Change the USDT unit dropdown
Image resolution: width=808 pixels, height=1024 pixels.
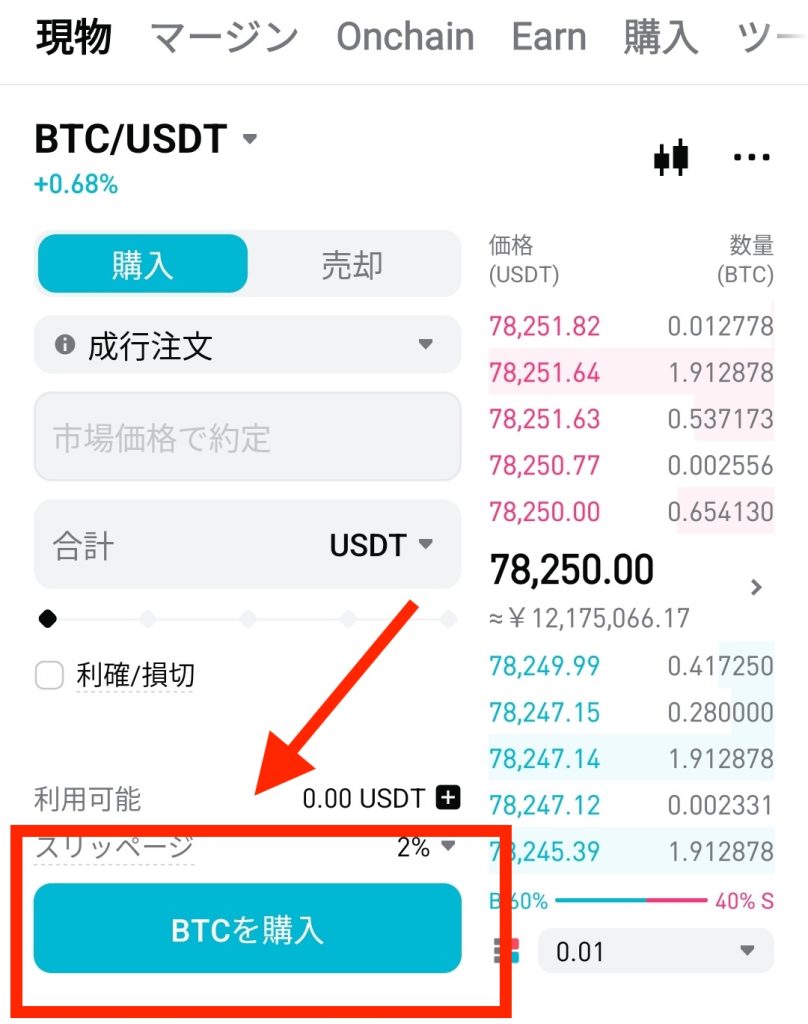pyautogui.click(x=381, y=546)
